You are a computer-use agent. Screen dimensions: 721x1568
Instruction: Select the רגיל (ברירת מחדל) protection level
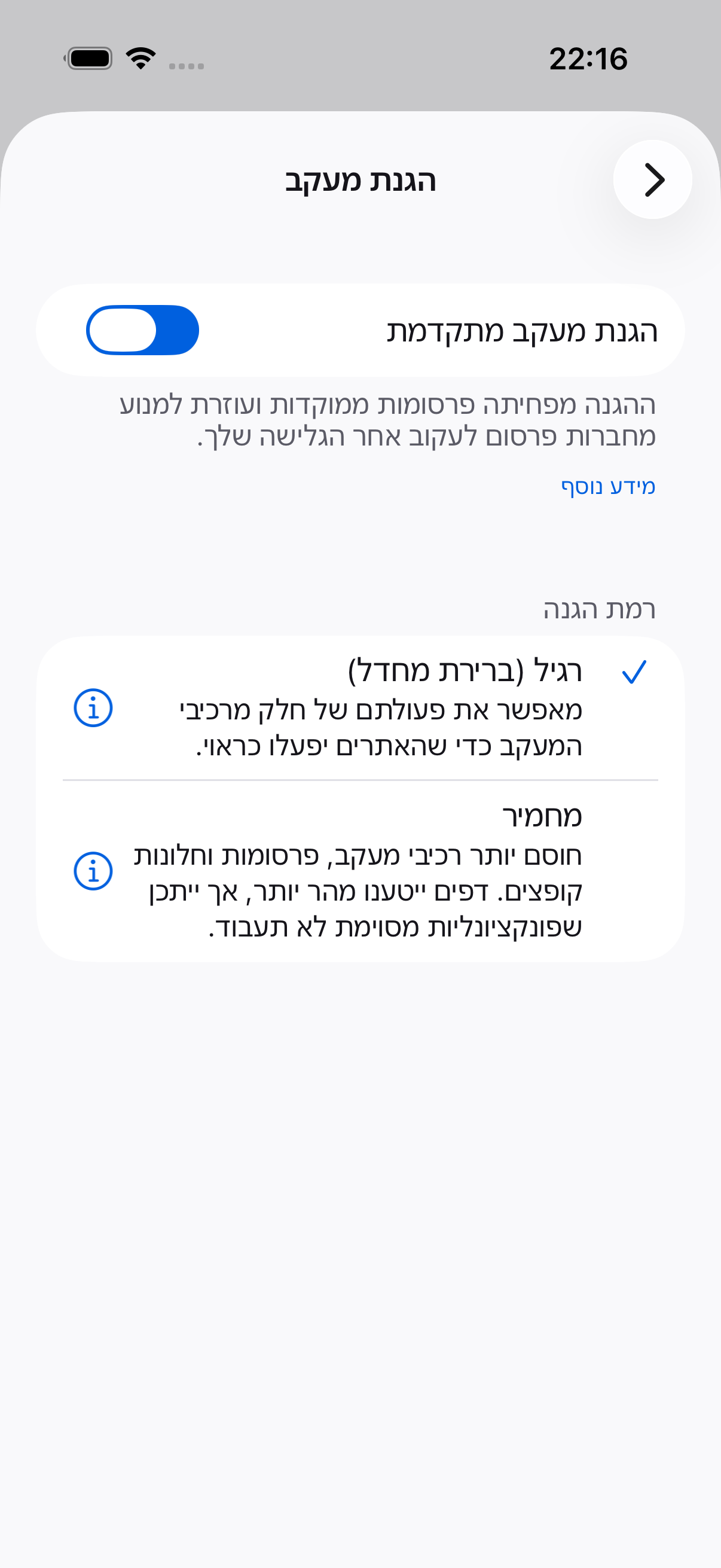pyautogui.click(x=360, y=708)
